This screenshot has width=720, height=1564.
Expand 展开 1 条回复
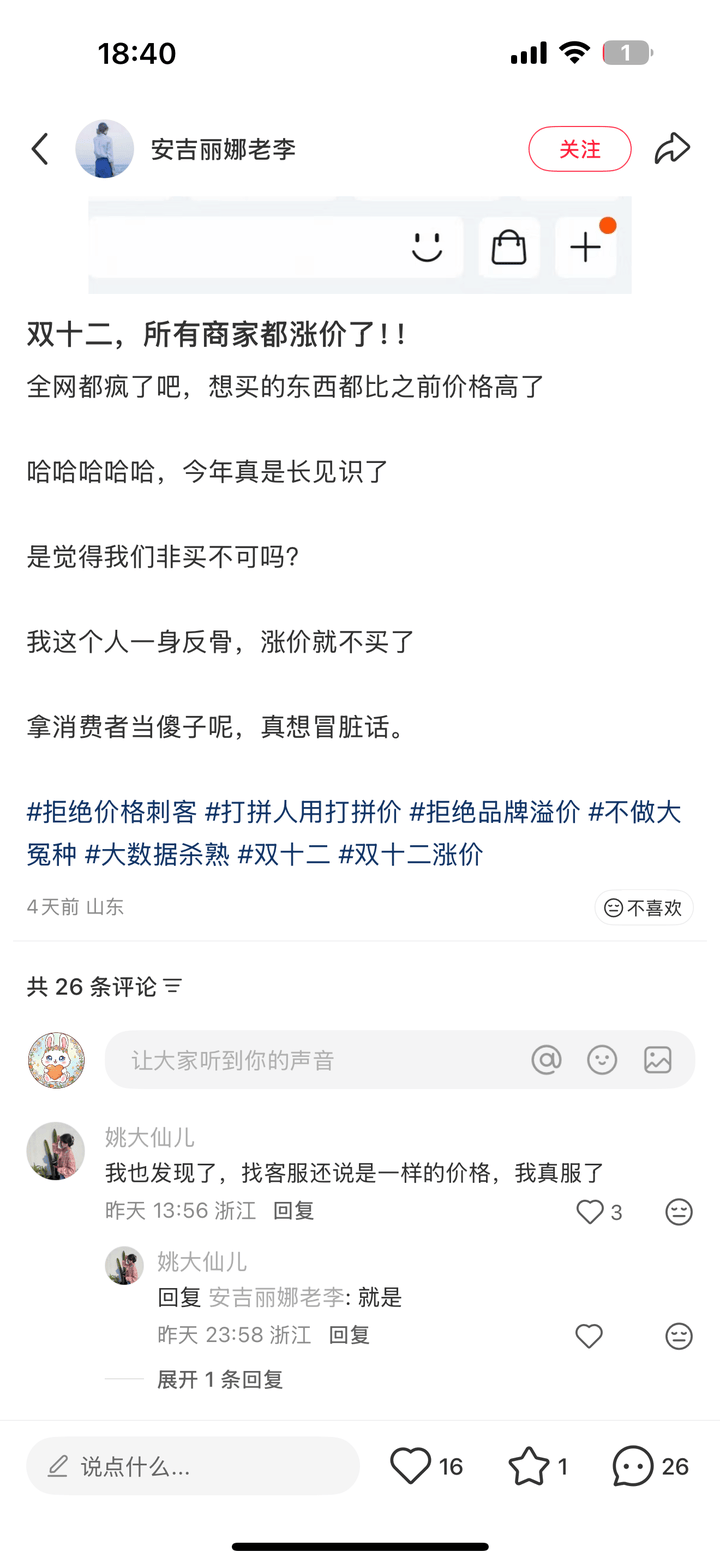tap(220, 1380)
